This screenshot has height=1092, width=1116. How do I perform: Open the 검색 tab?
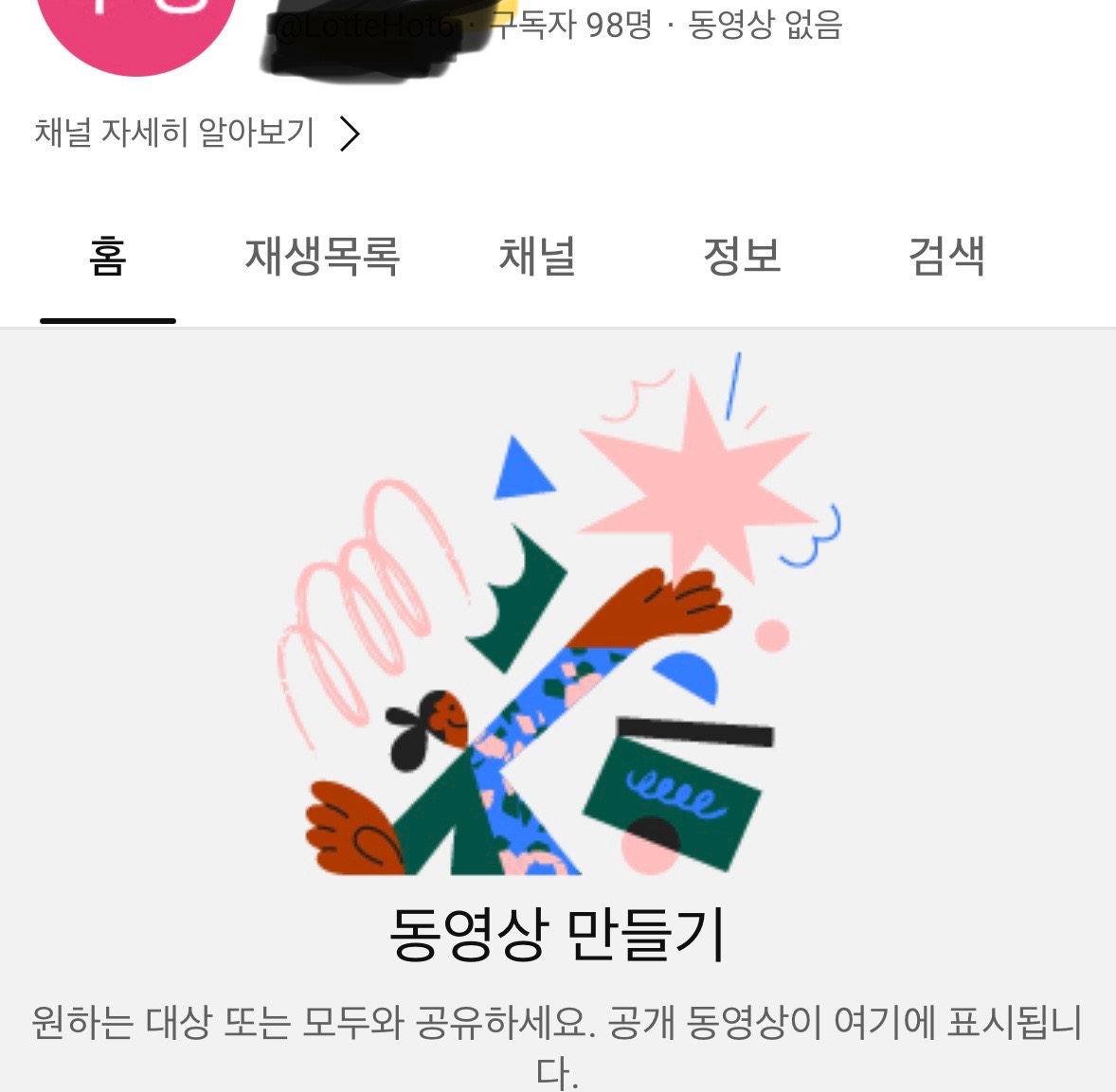(x=946, y=257)
